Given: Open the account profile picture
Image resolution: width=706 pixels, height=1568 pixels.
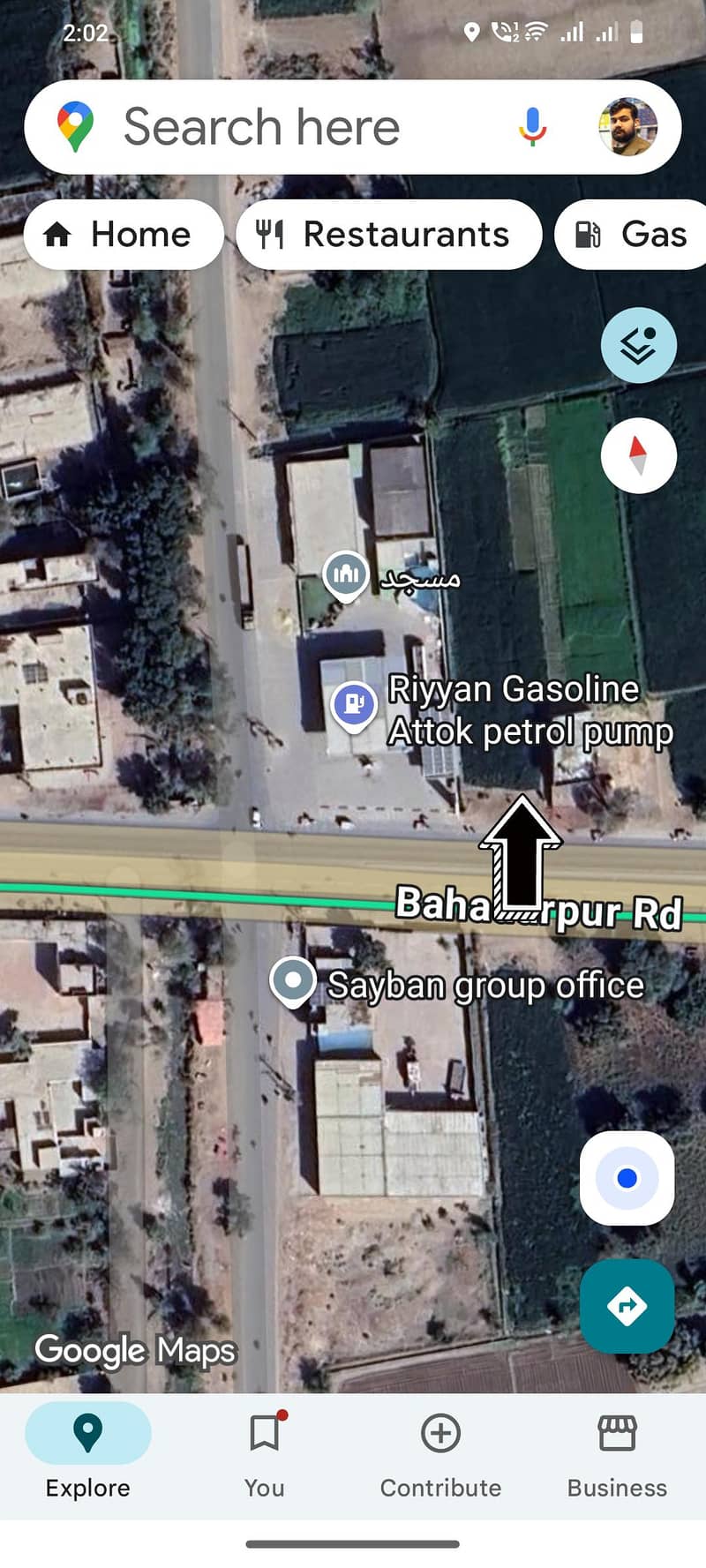Looking at the screenshot, I should pyautogui.click(x=627, y=127).
